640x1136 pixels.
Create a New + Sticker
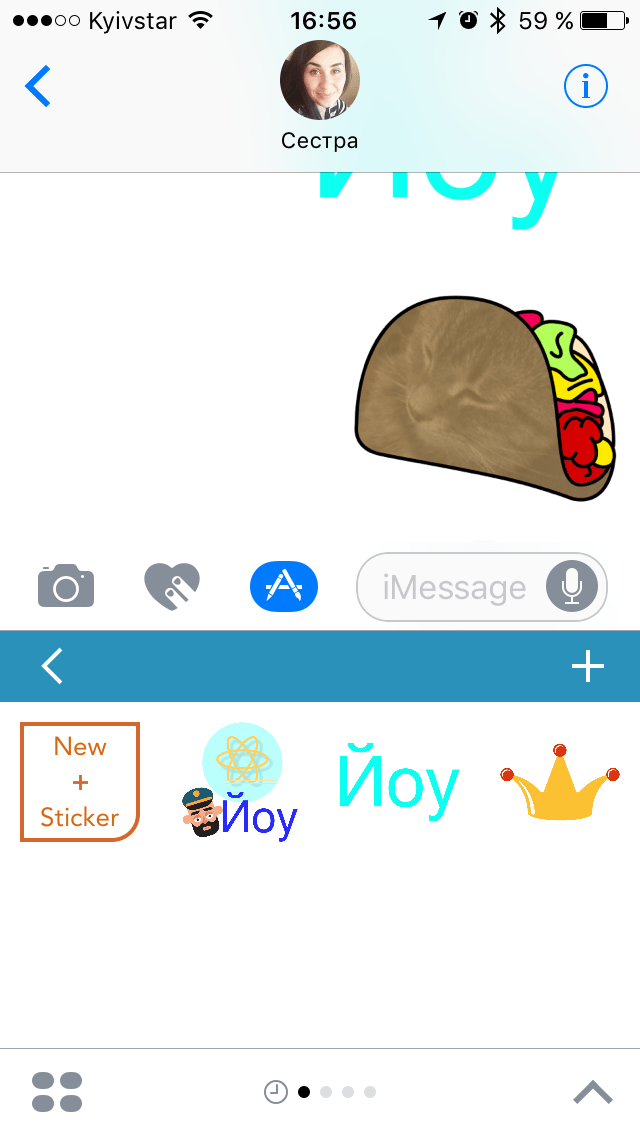coord(80,782)
